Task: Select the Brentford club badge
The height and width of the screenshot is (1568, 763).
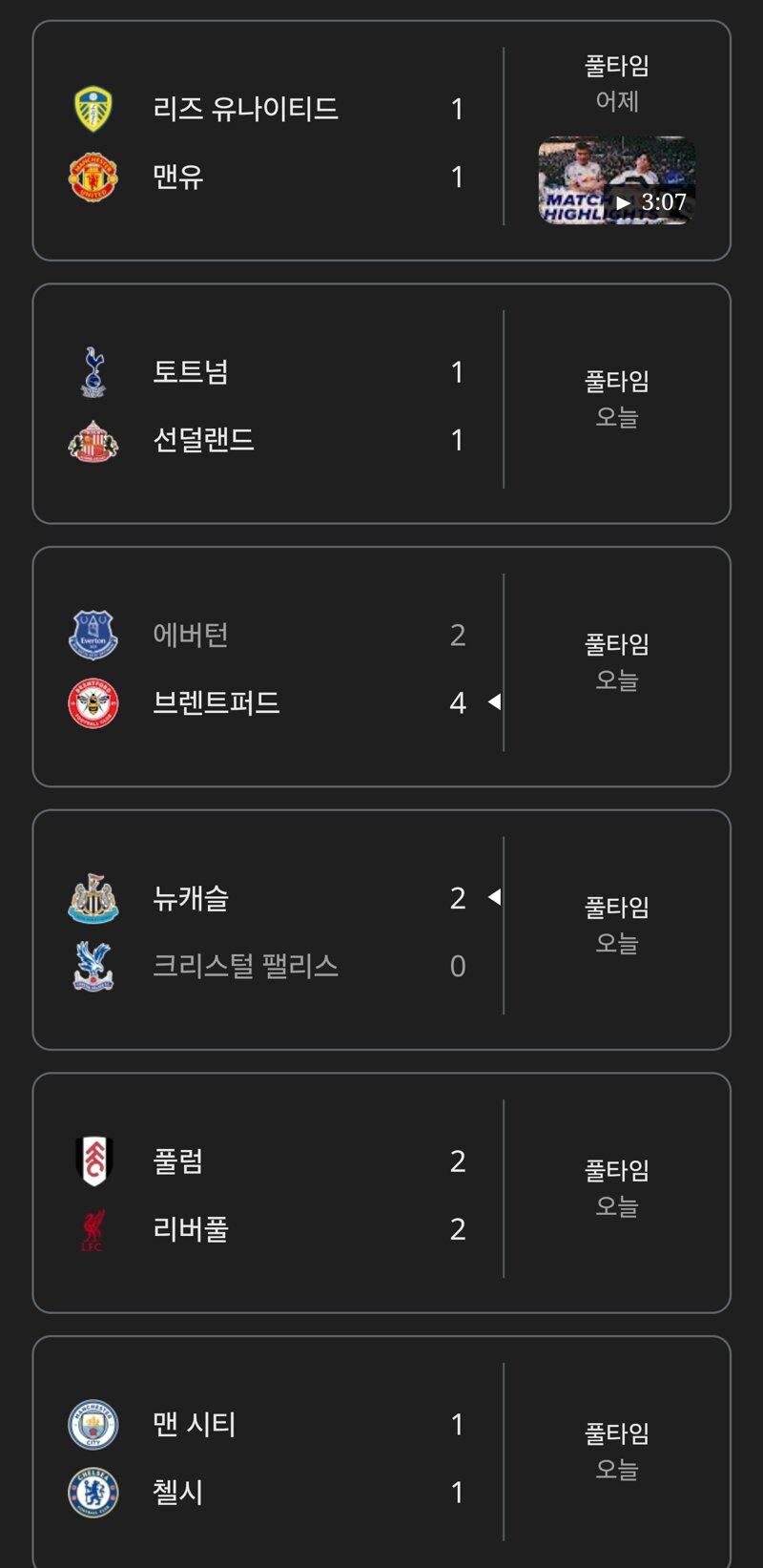Action: pyautogui.click(x=91, y=700)
